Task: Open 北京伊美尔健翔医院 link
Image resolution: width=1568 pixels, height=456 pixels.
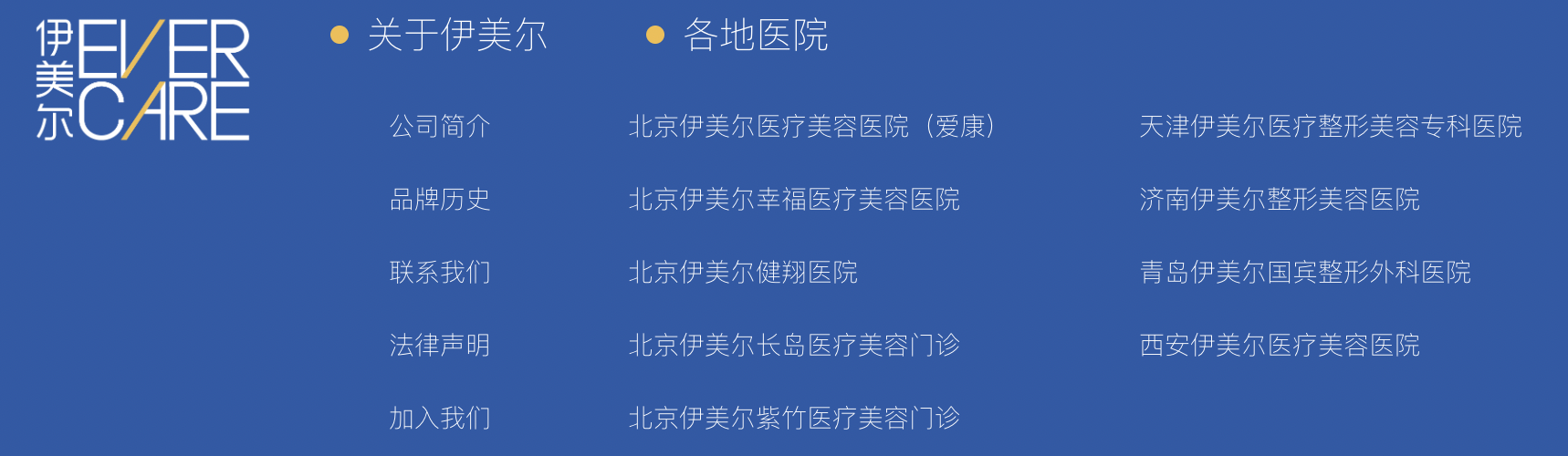Action: 743,272
